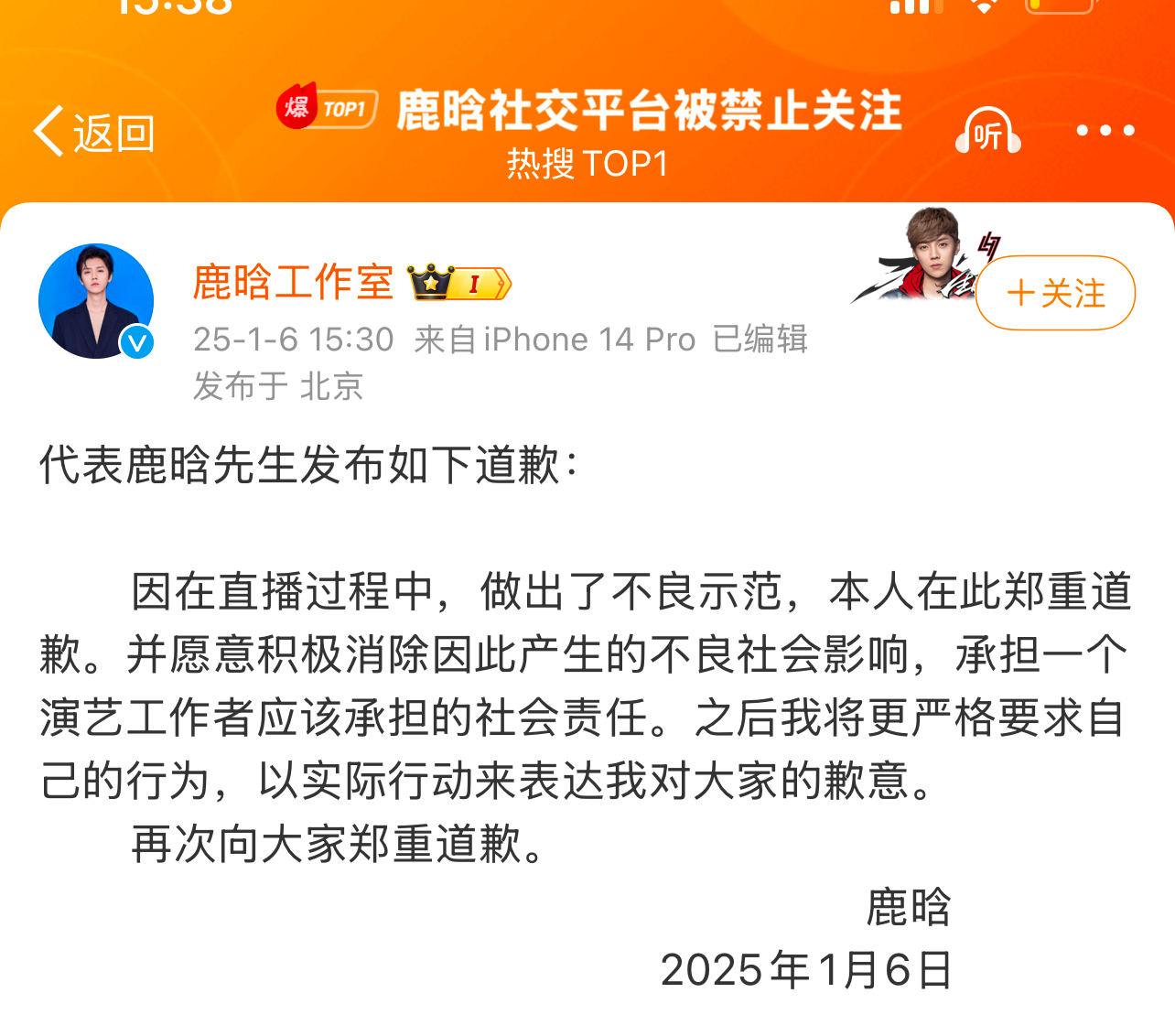Viewport: 1175px width, 1036px height.
Task: Open 鹿晗工作室's profile avatar
Action: pos(95,301)
